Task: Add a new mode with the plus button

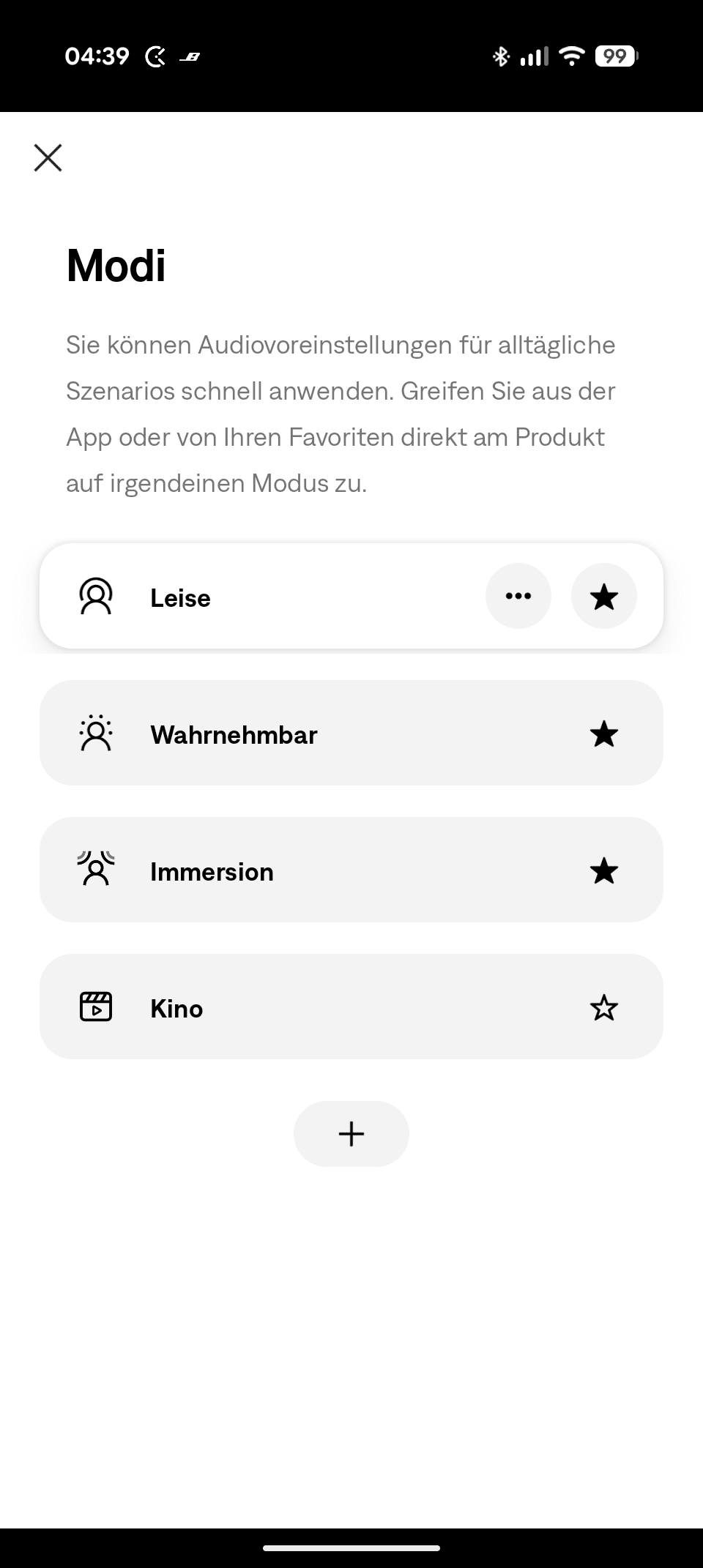Action: pyautogui.click(x=351, y=1134)
